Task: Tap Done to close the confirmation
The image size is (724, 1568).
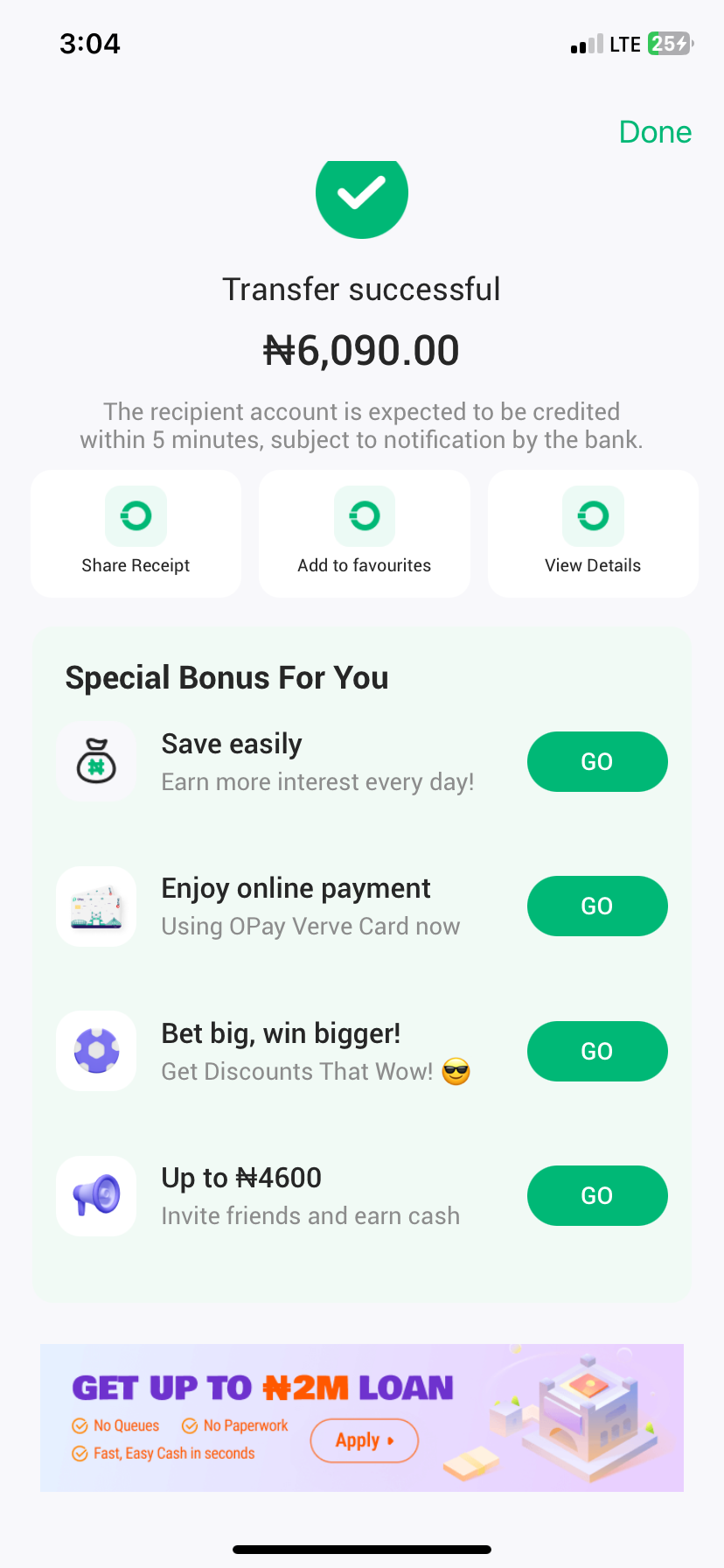Action: pyautogui.click(x=655, y=132)
